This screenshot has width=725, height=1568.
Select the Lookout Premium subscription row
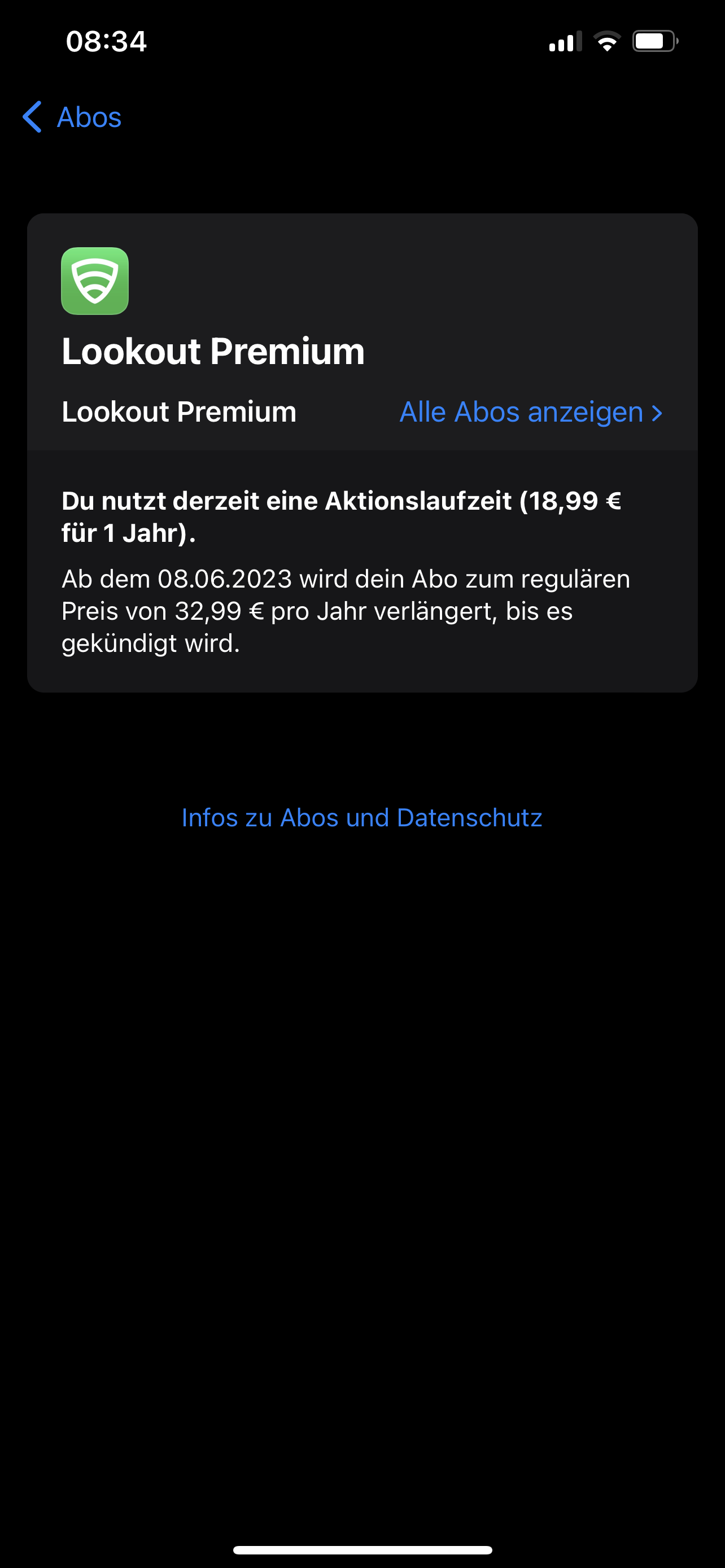pos(179,412)
